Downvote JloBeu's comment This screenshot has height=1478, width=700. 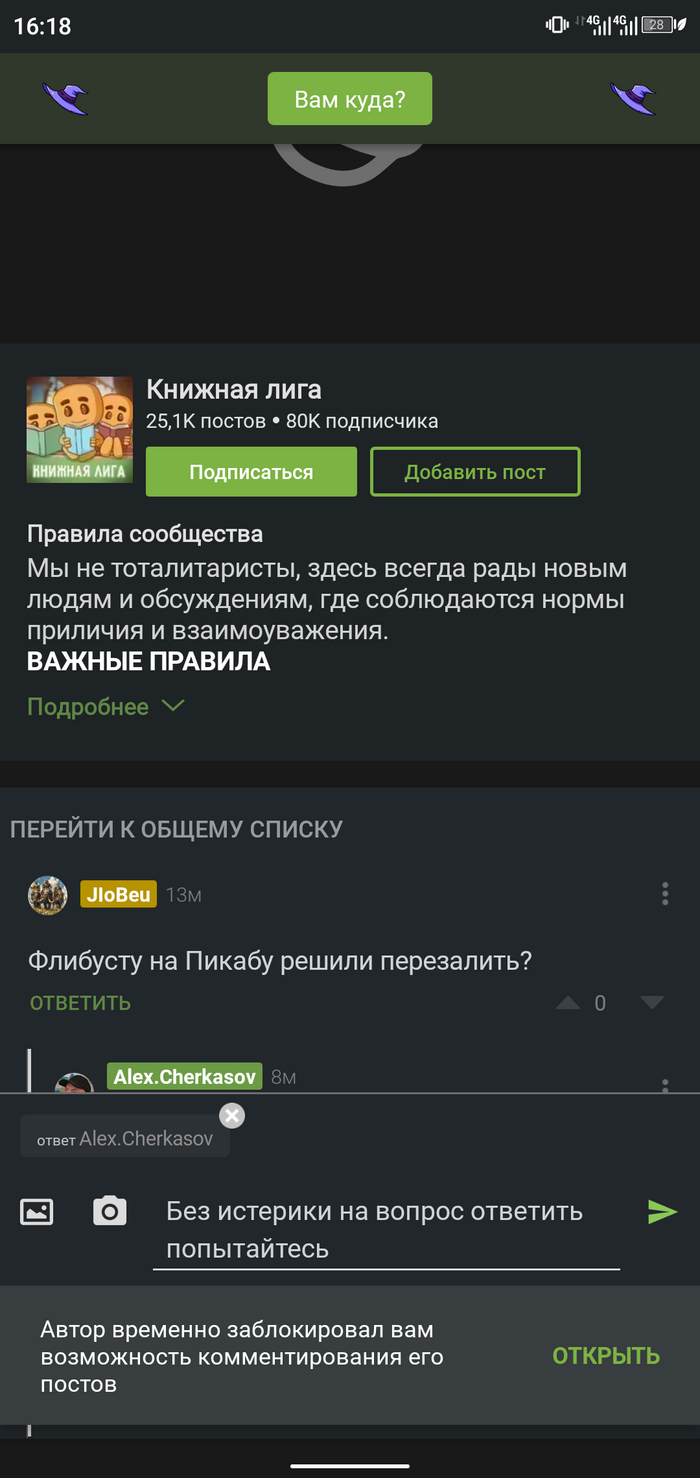[x=652, y=1003]
